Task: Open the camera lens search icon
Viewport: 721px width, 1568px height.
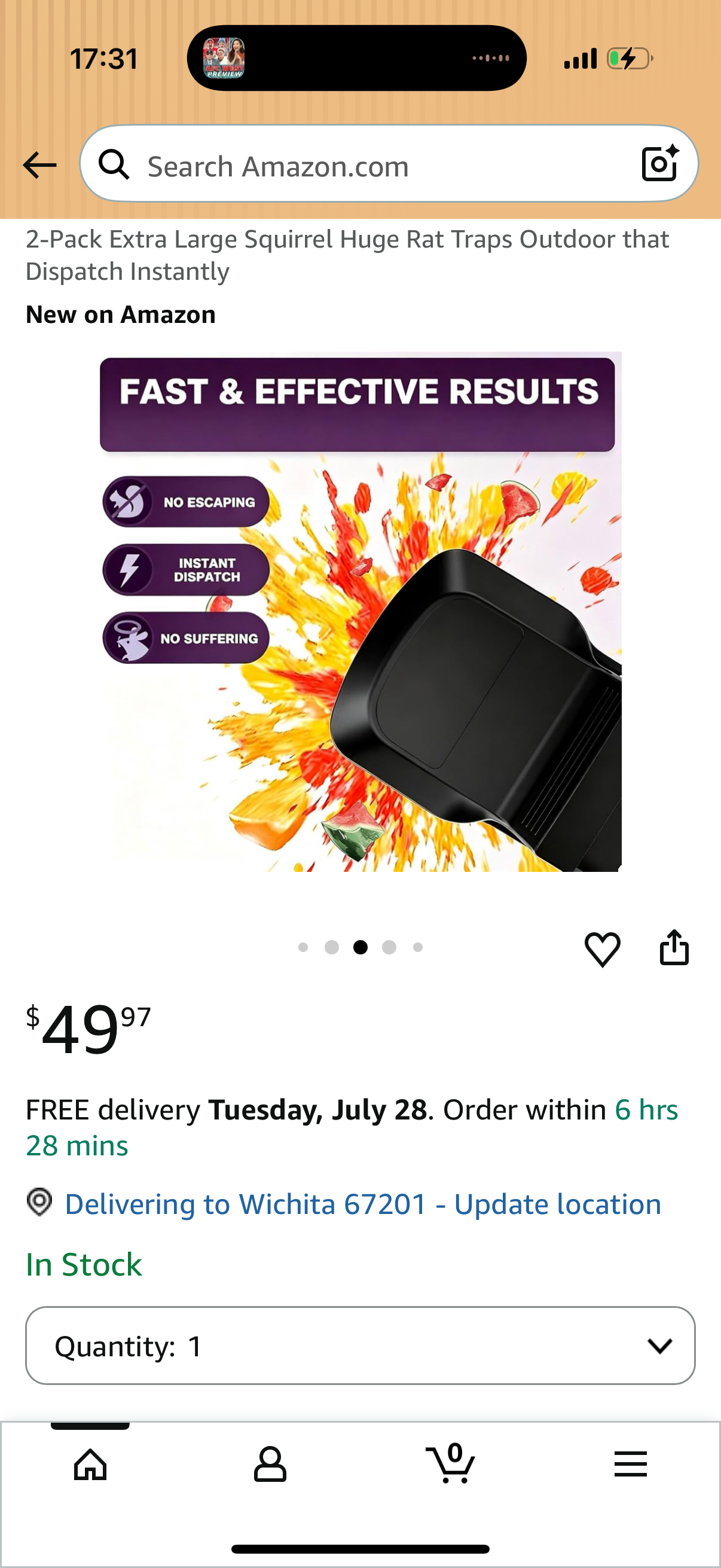Action: [660, 163]
